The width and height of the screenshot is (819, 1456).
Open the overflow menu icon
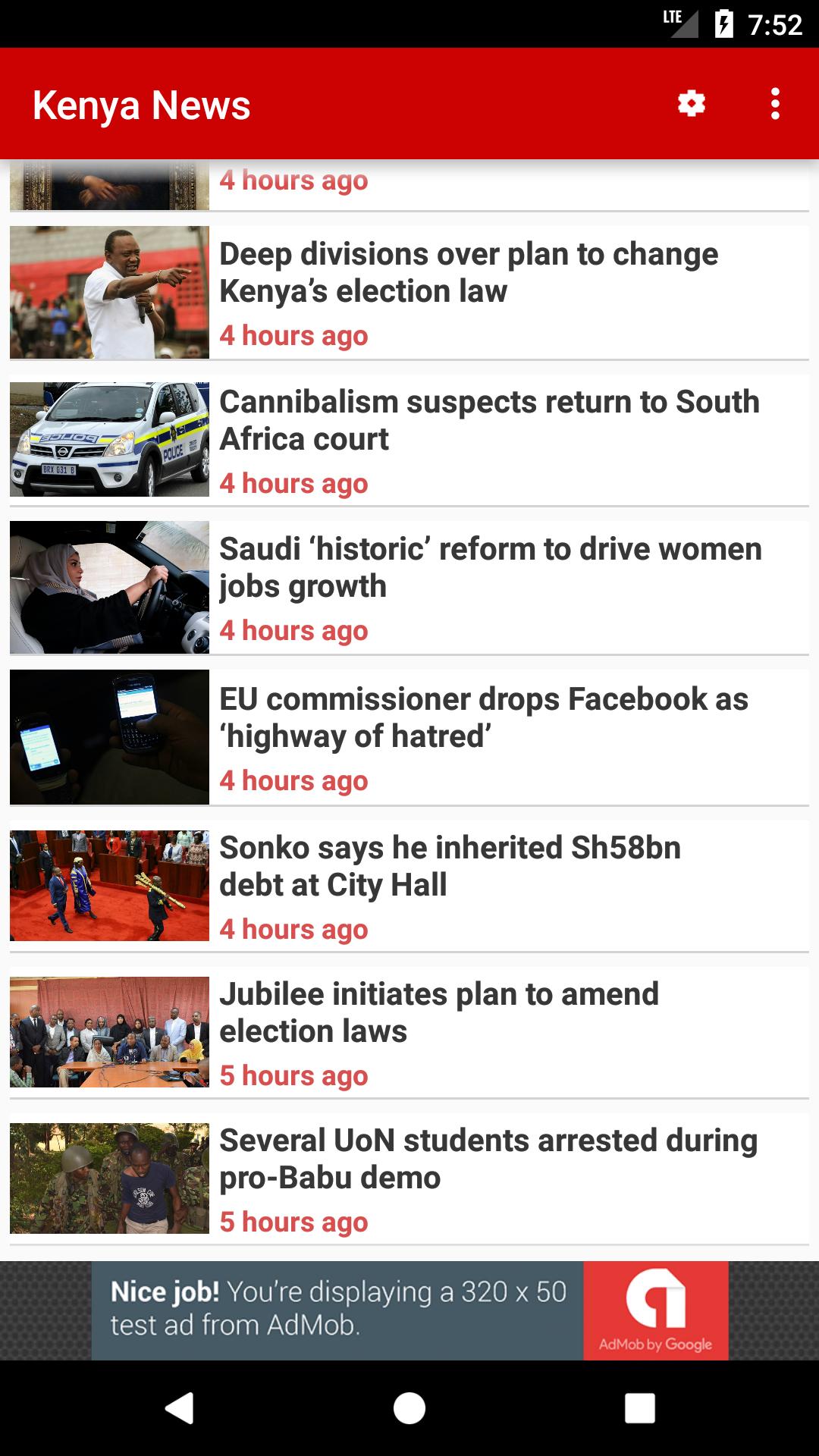(774, 104)
